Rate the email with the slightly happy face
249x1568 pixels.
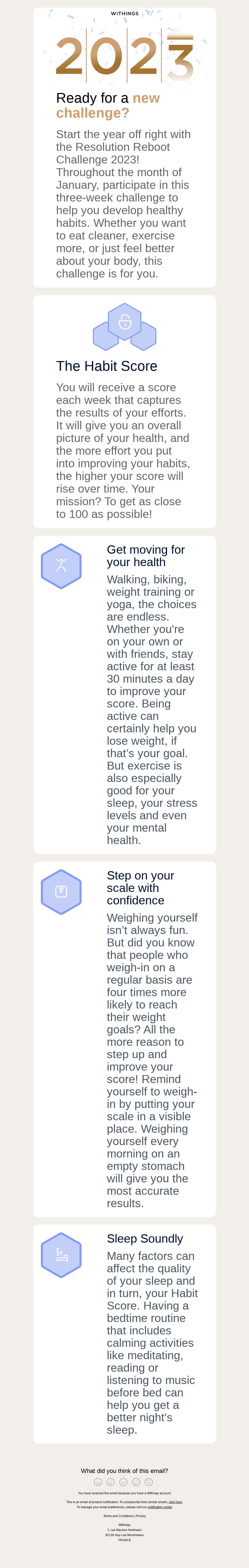pyautogui.click(x=136, y=1482)
